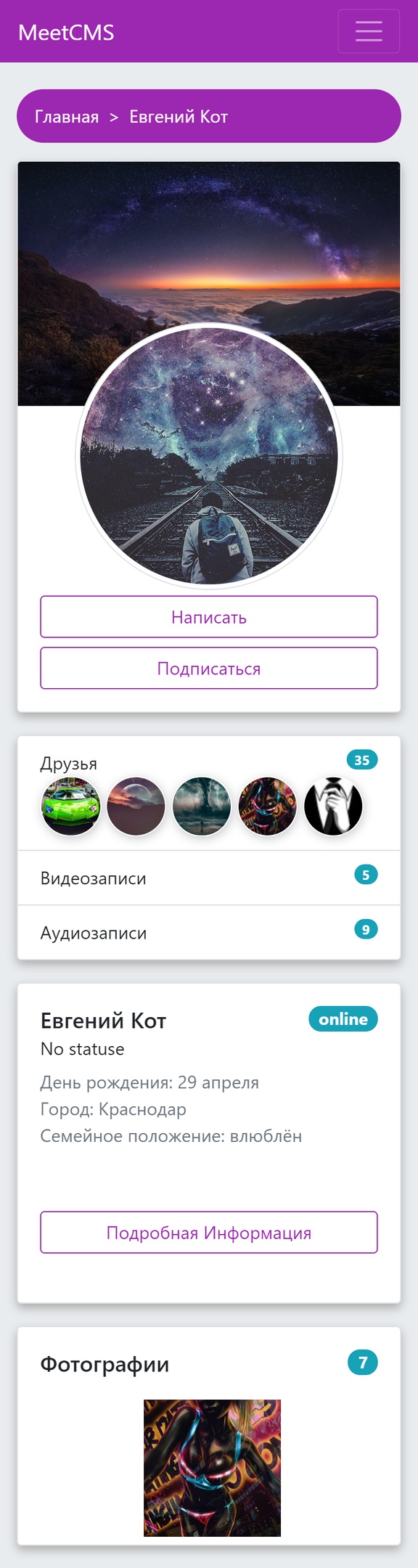Viewport: 418px width, 1568px height.
Task: View the neon girl photo thumbnail
Action: (212, 1468)
